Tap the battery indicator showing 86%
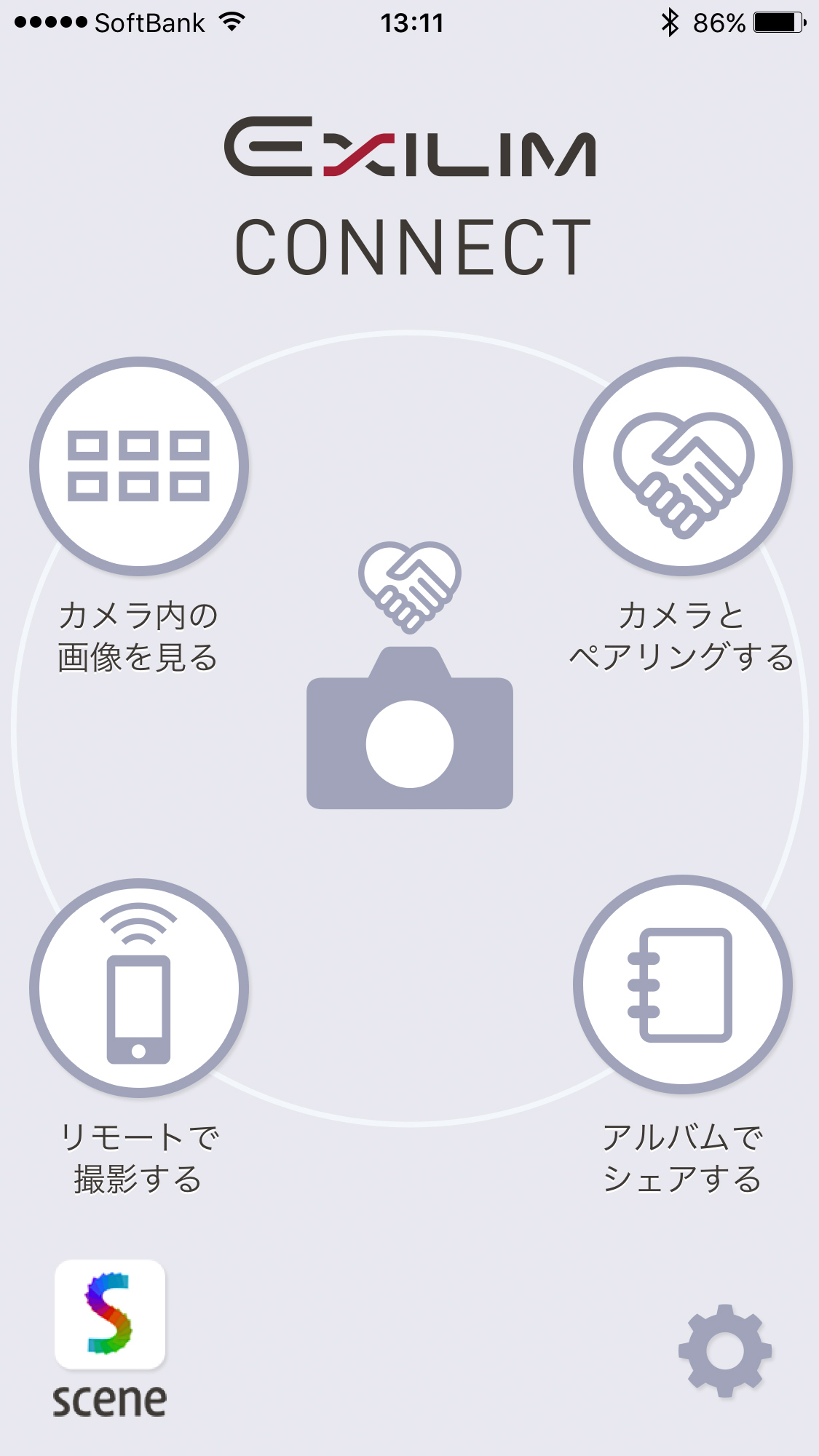Viewport: 819px width, 1456px height. (x=774, y=22)
